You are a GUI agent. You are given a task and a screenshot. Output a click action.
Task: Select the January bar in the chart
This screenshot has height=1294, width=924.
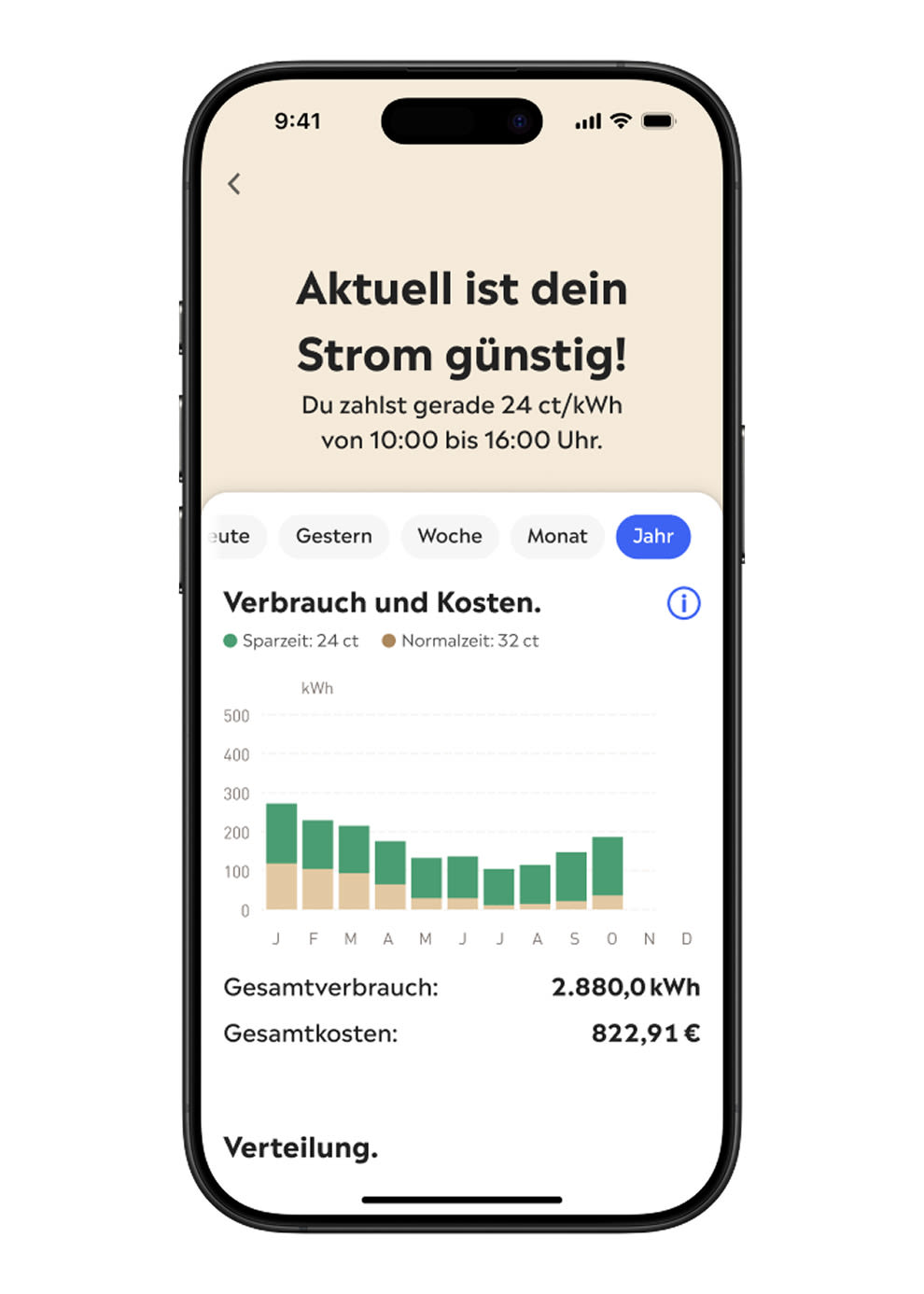coord(282,854)
